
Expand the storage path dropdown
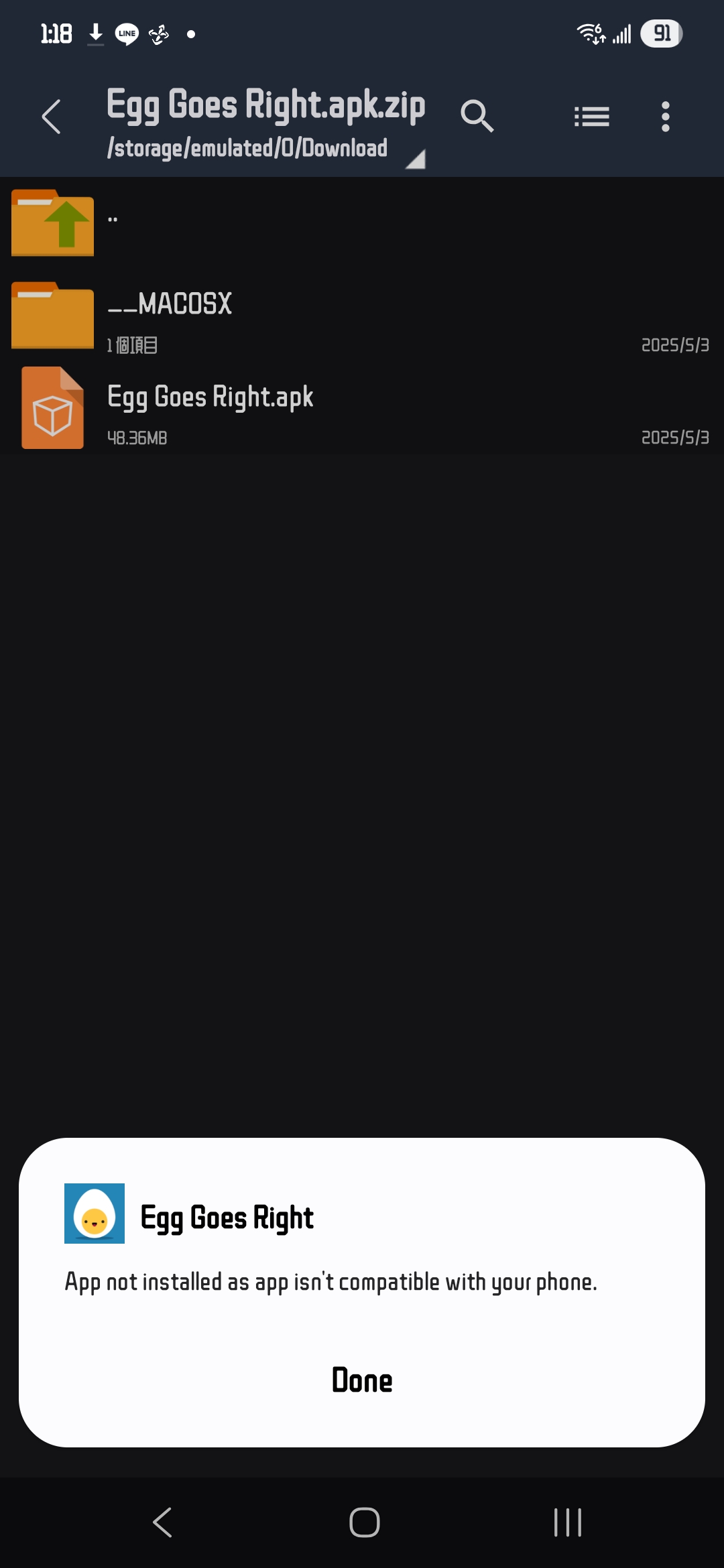point(416,159)
